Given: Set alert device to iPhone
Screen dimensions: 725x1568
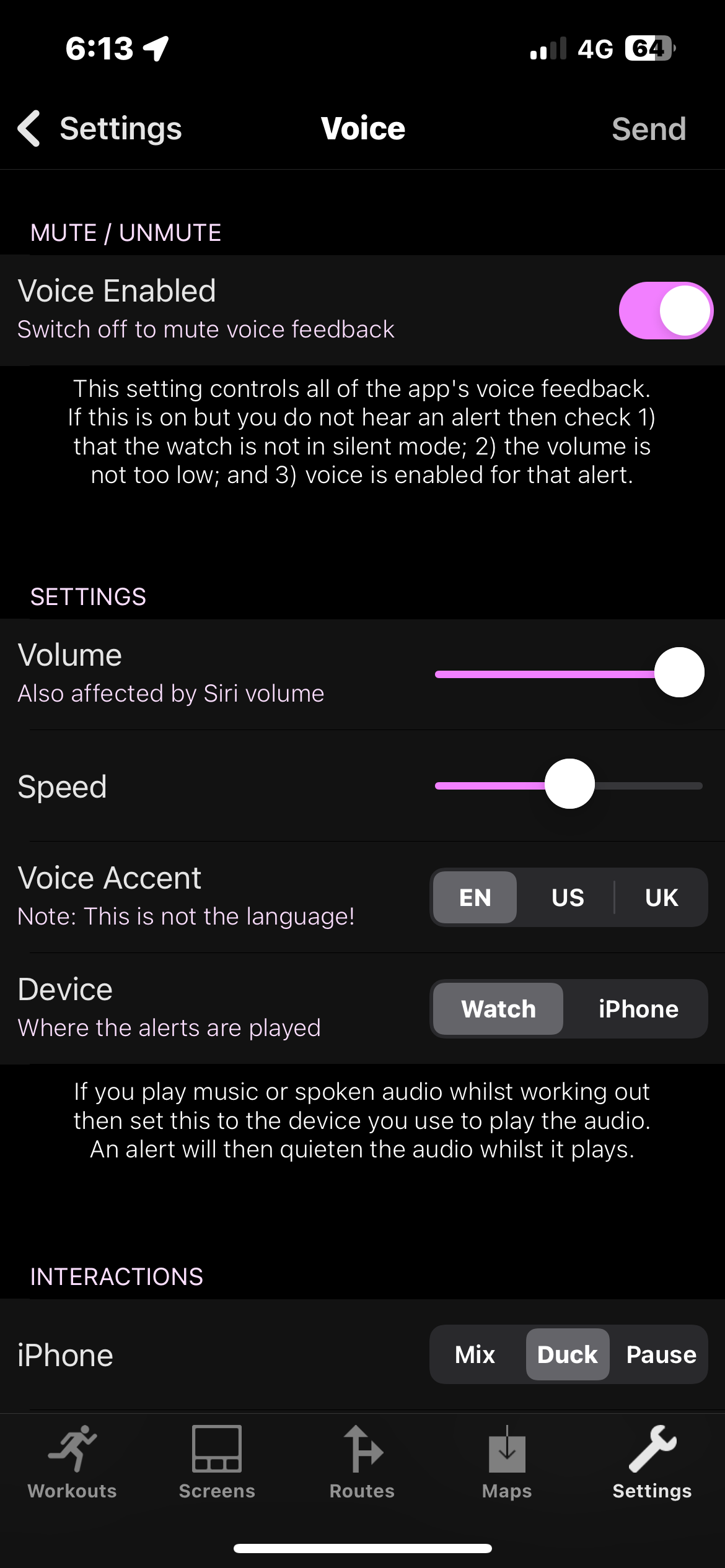Looking at the screenshot, I should (638, 1009).
